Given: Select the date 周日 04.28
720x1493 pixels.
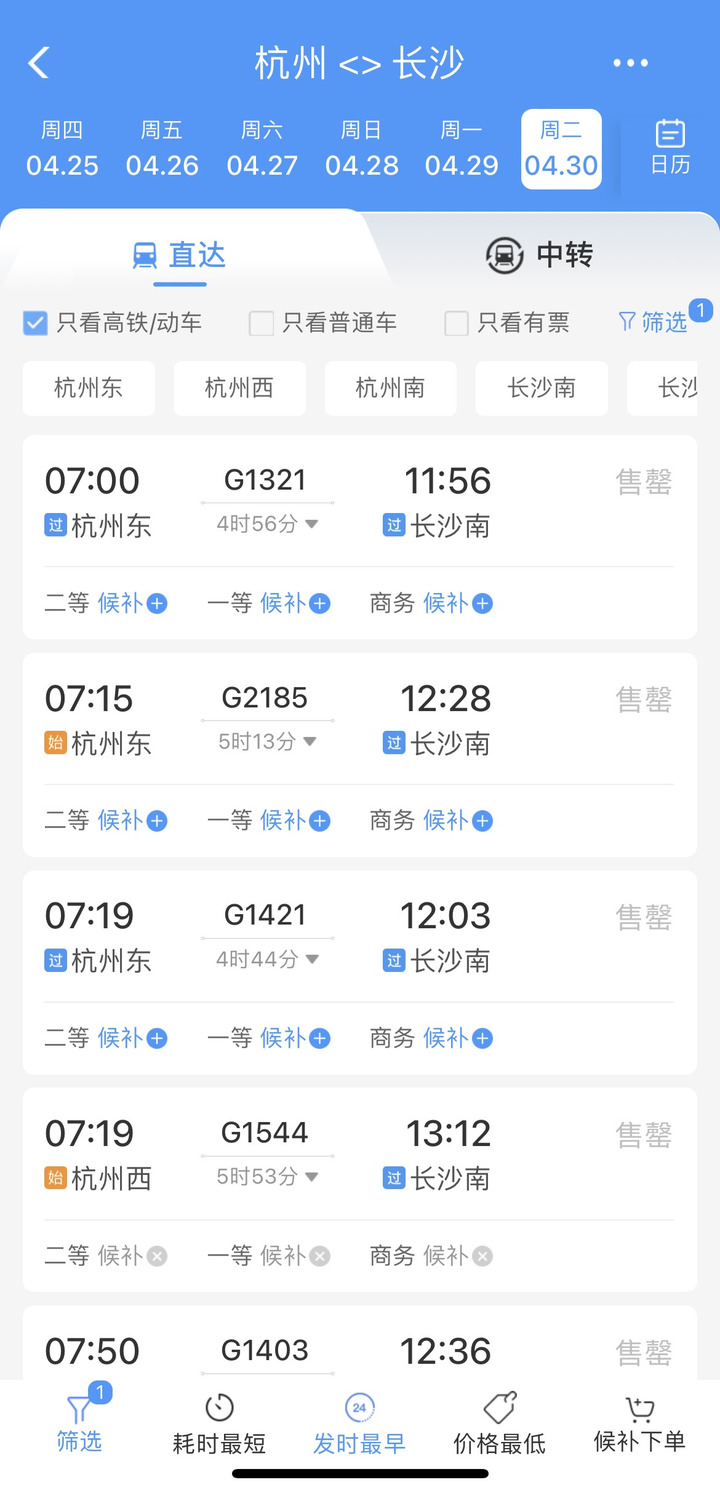Looking at the screenshot, I should 362,149.
